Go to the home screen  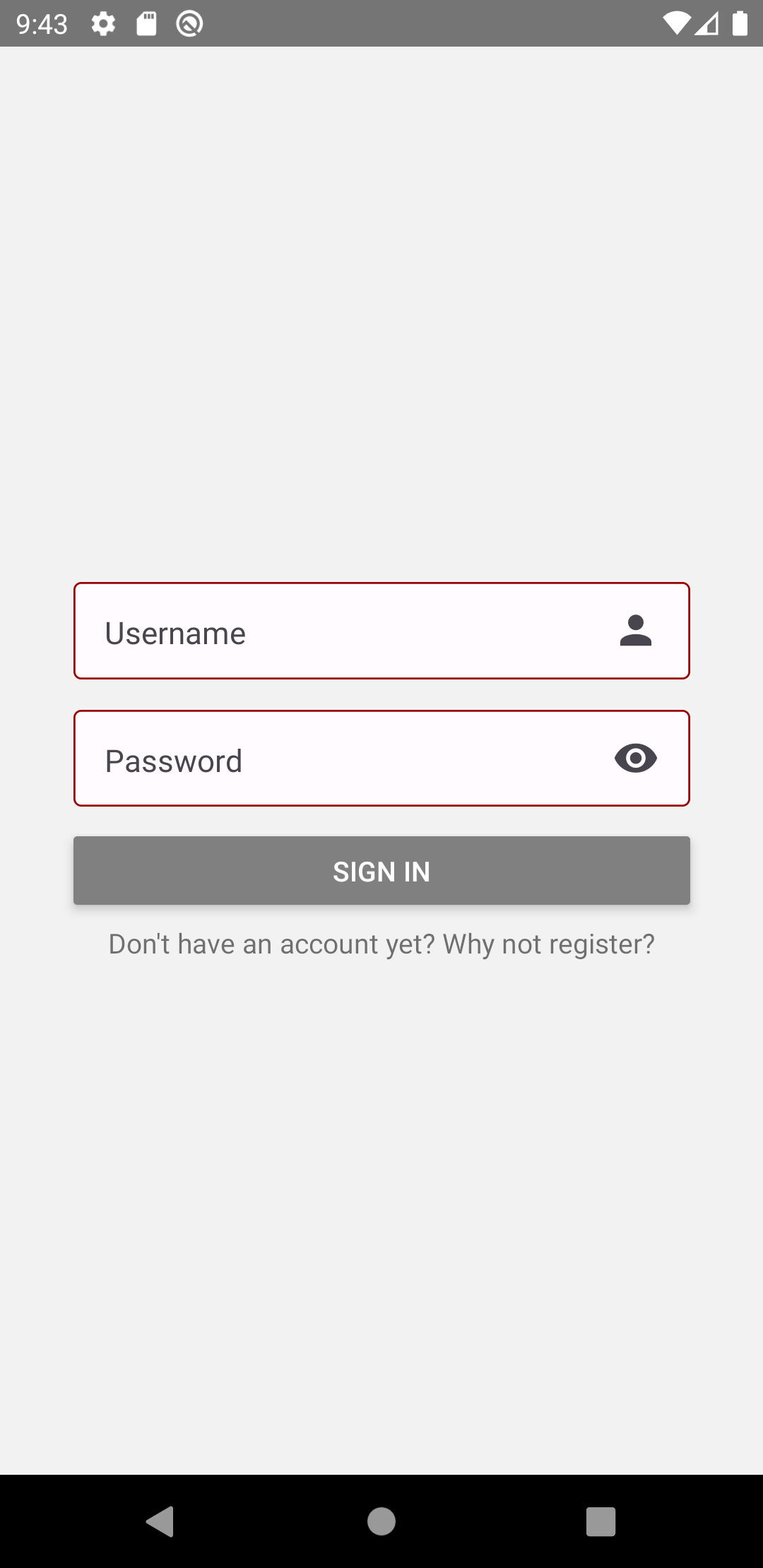(381, 1521)
